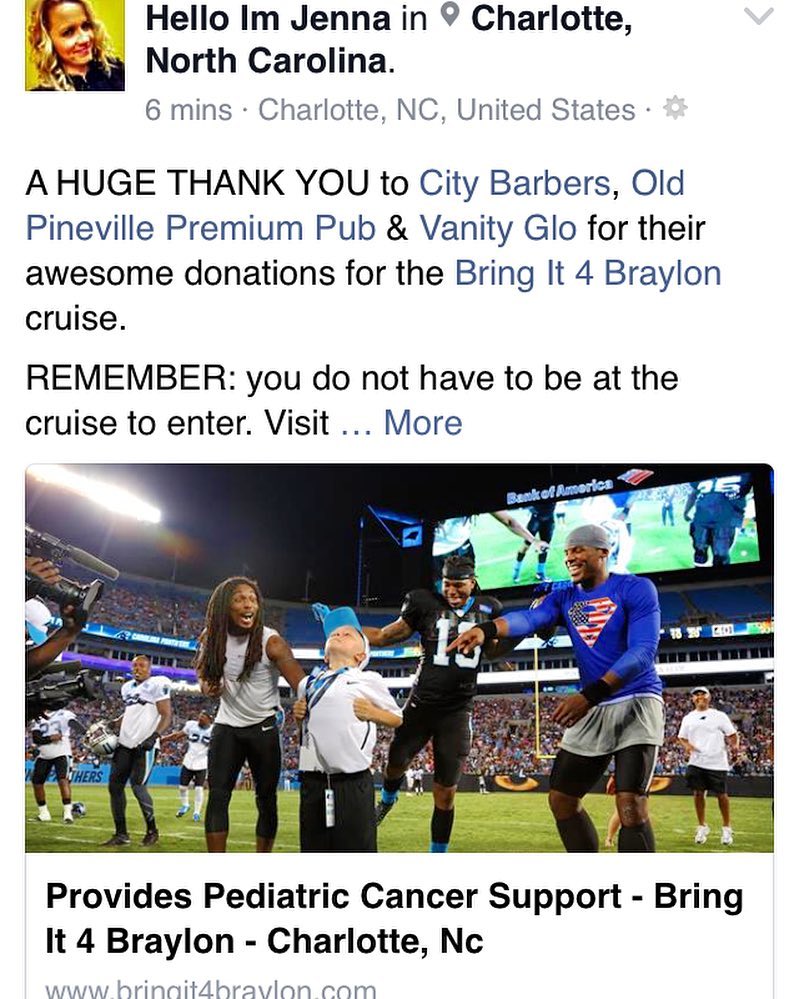
Task: Open the Hello Im Jenna profile name
Action: (270, 19)
